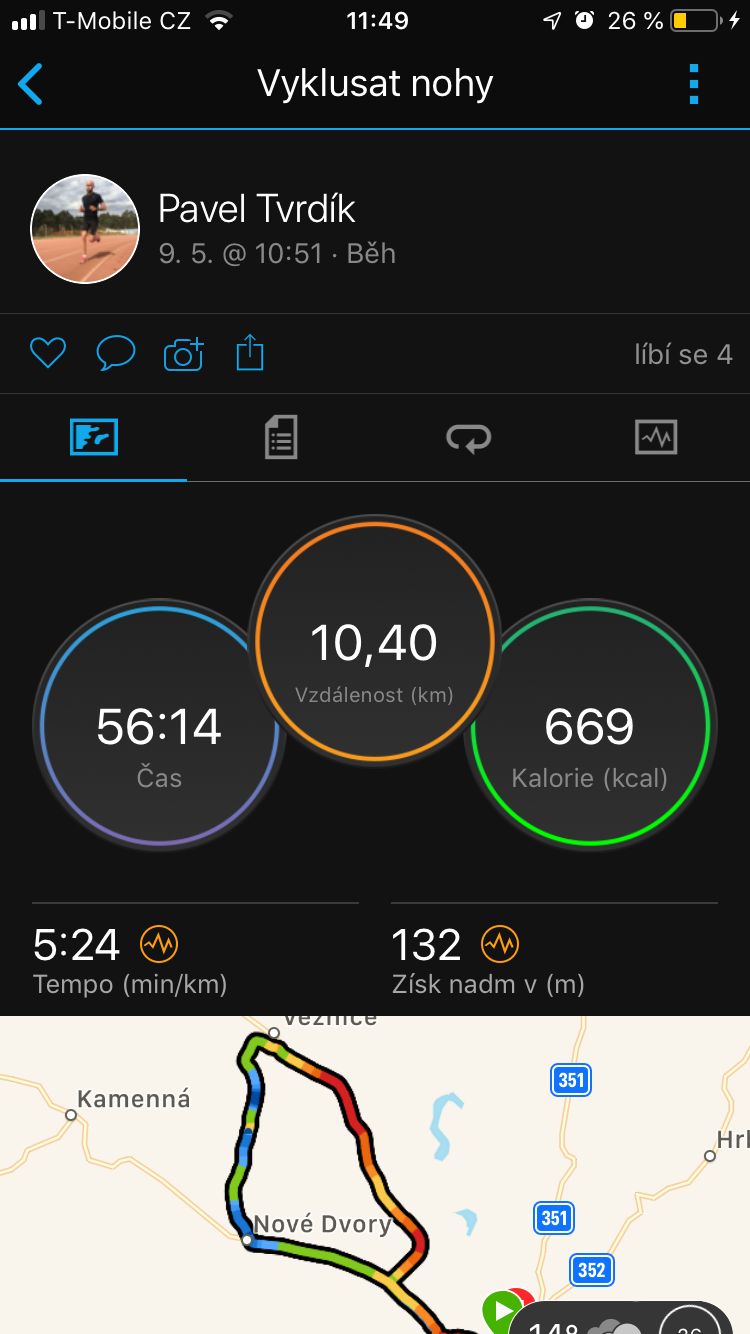Like this activity with the heart icon
750x1334 pixels.
click(x=48, y=353)
